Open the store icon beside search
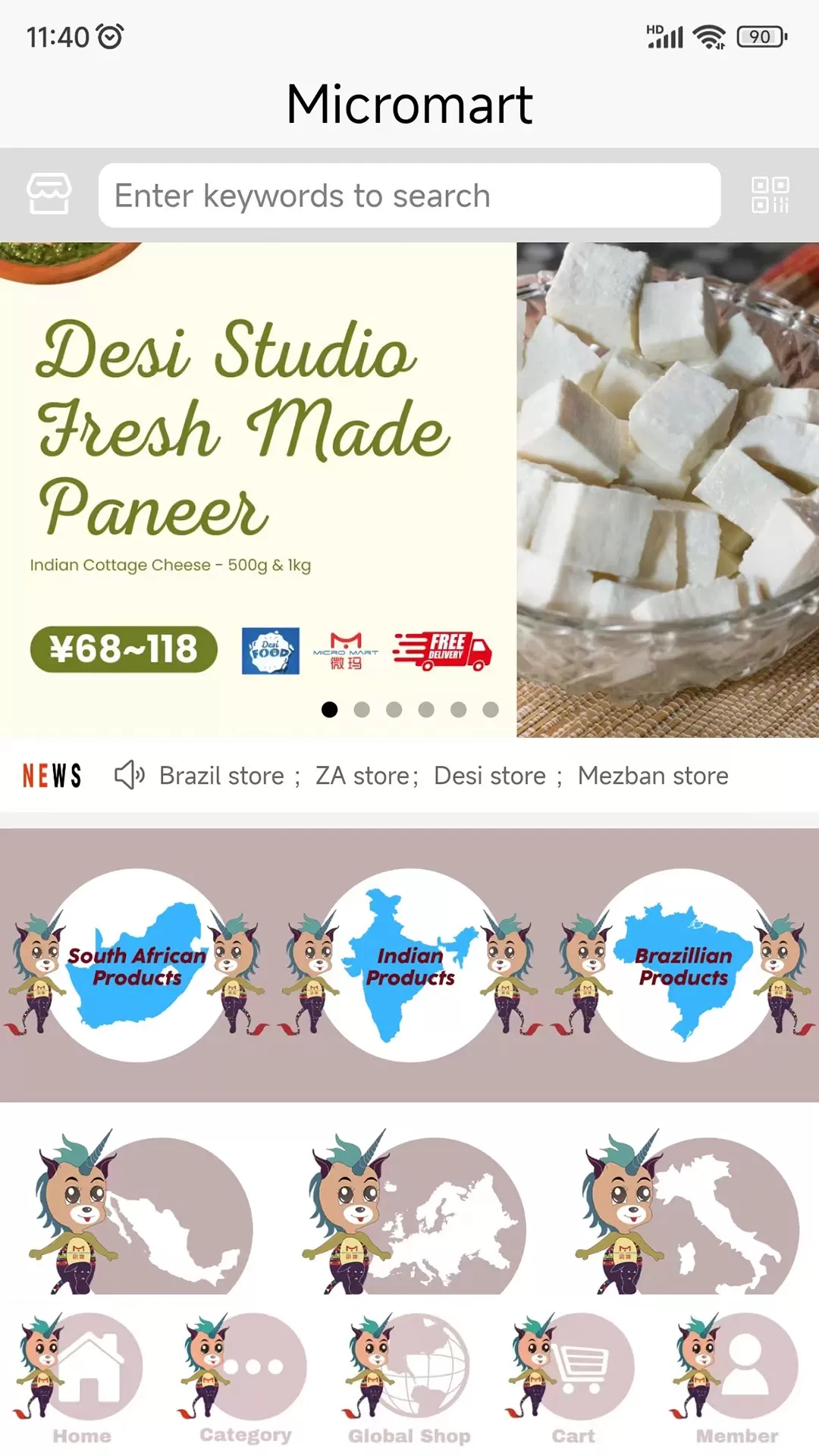This screenshot has width=819, height=1456. tap(49, 194)
